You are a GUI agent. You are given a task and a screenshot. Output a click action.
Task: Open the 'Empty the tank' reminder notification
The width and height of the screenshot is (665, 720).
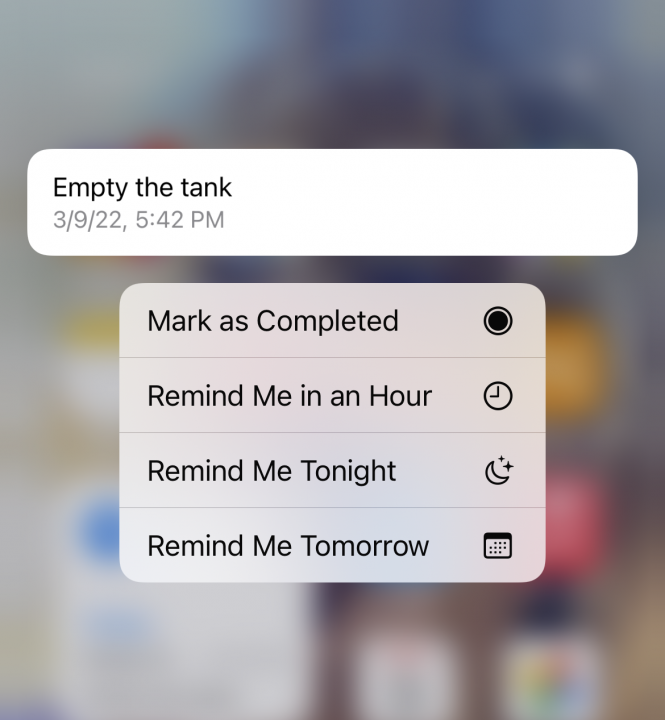[x=331, y=202]
